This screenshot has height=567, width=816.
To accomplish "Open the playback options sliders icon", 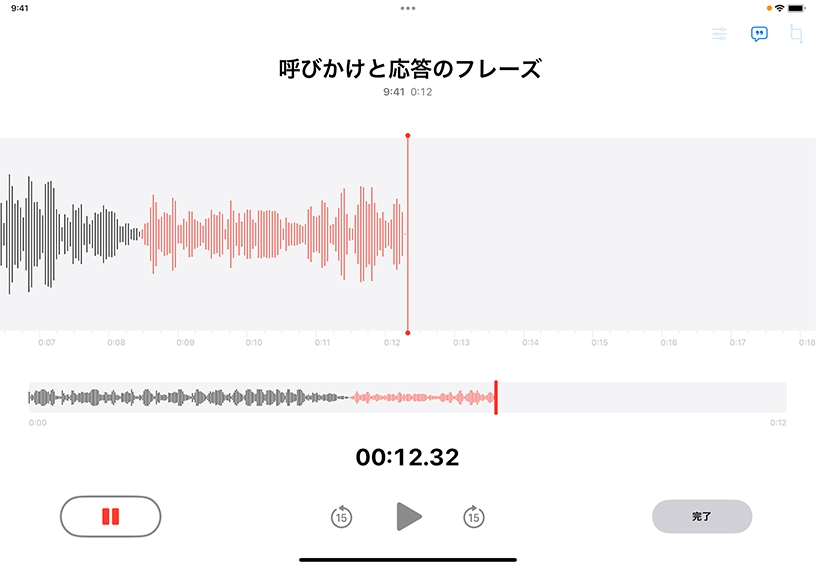I will (719, 34).
